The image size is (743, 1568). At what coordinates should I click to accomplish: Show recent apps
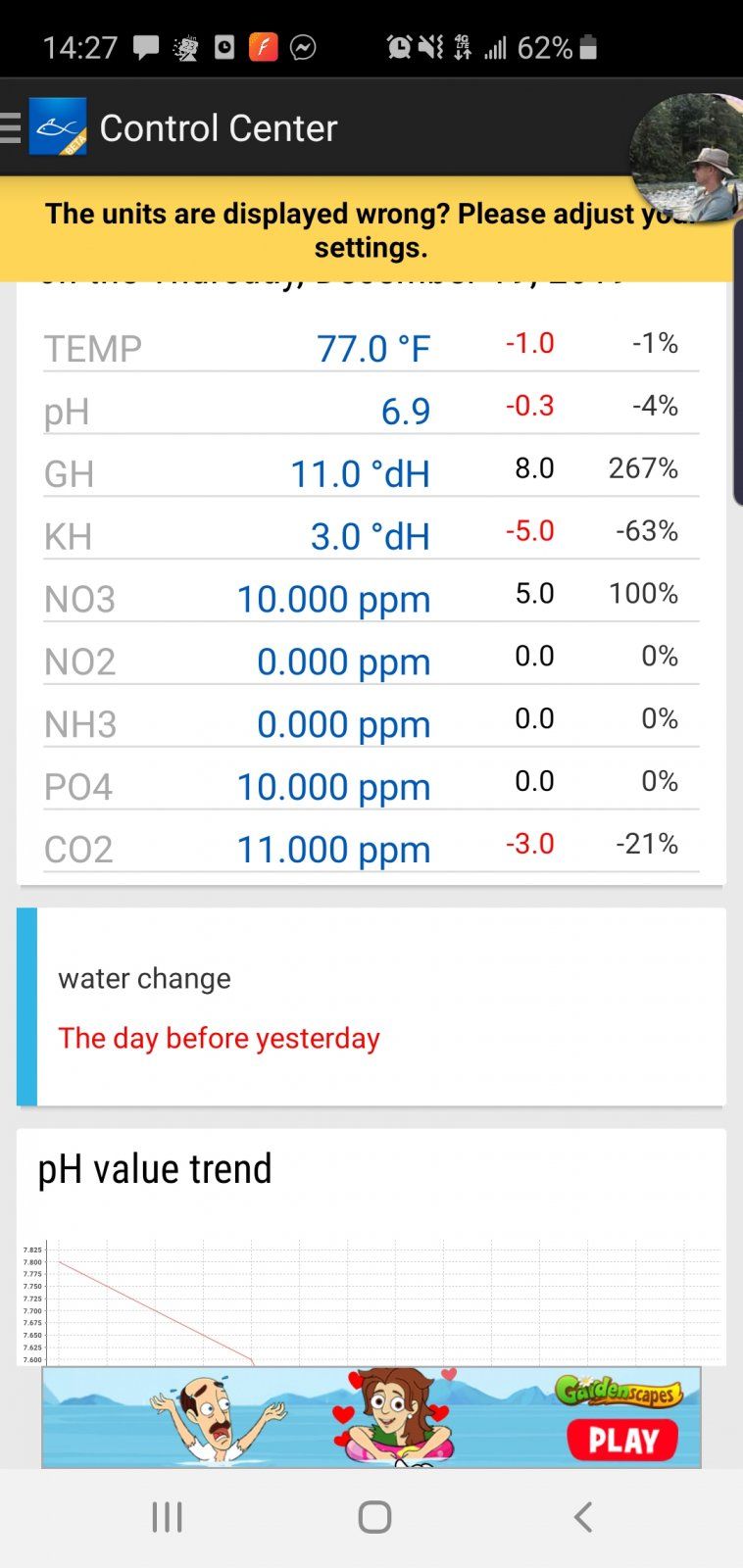(167, 1517)
